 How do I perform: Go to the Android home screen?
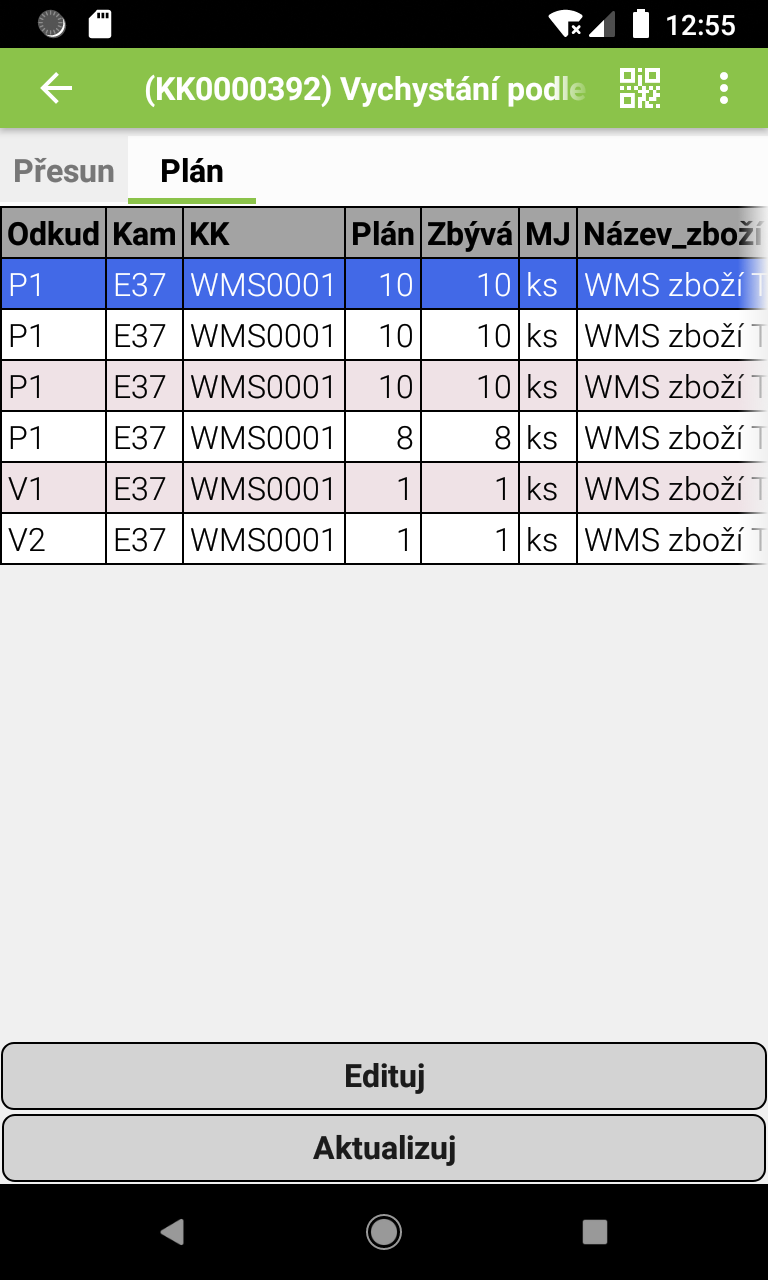tap(384, 1232)
